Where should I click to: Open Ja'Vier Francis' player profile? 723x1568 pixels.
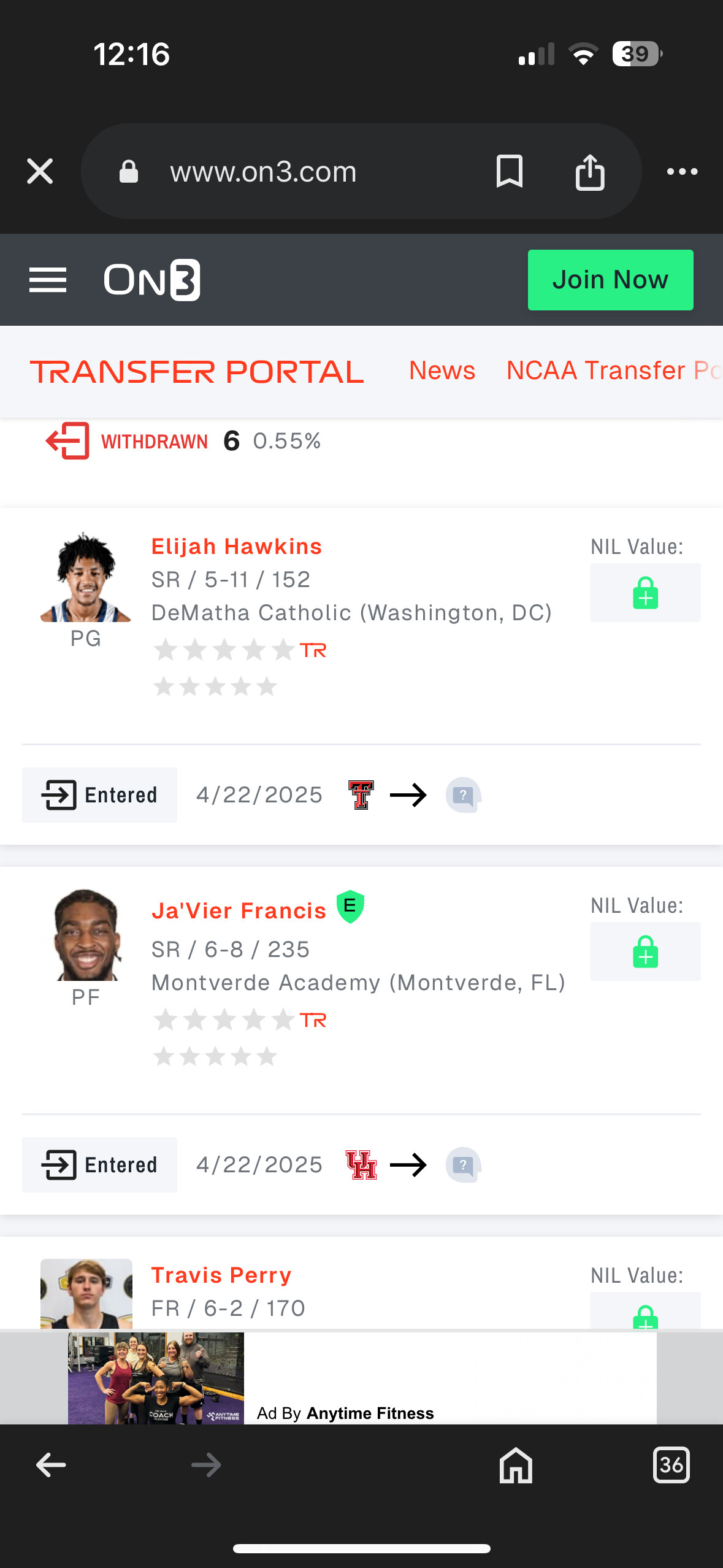(239, 911)
